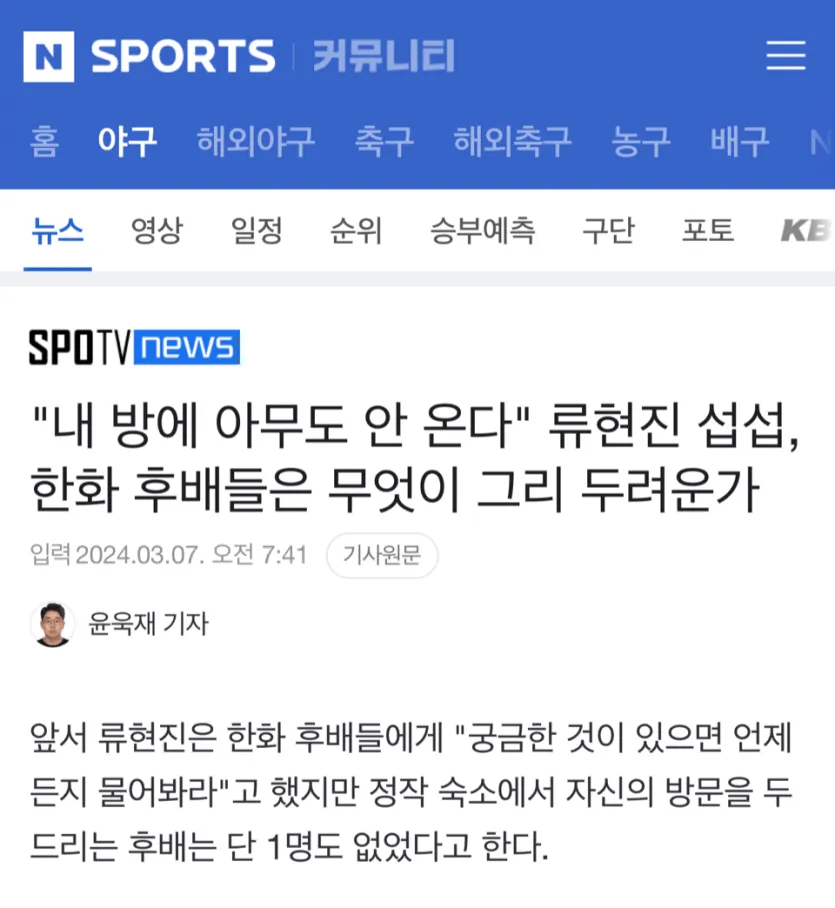Open the 포토 sub-tab
The width and height of the screenshot is (835, 908).
pyautogui.click(x=708, y=231)
